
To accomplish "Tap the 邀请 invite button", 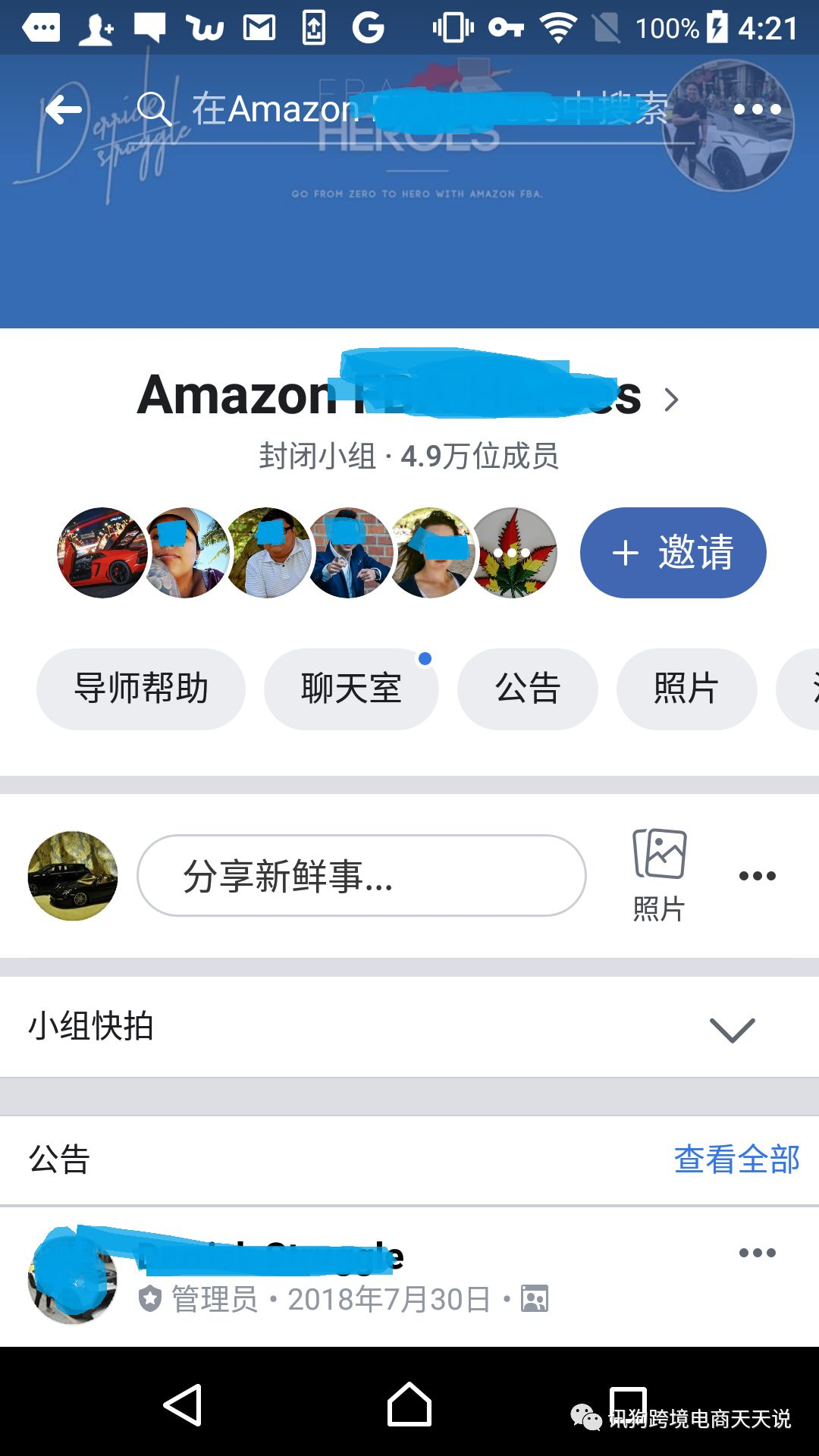I will (673, 552).
